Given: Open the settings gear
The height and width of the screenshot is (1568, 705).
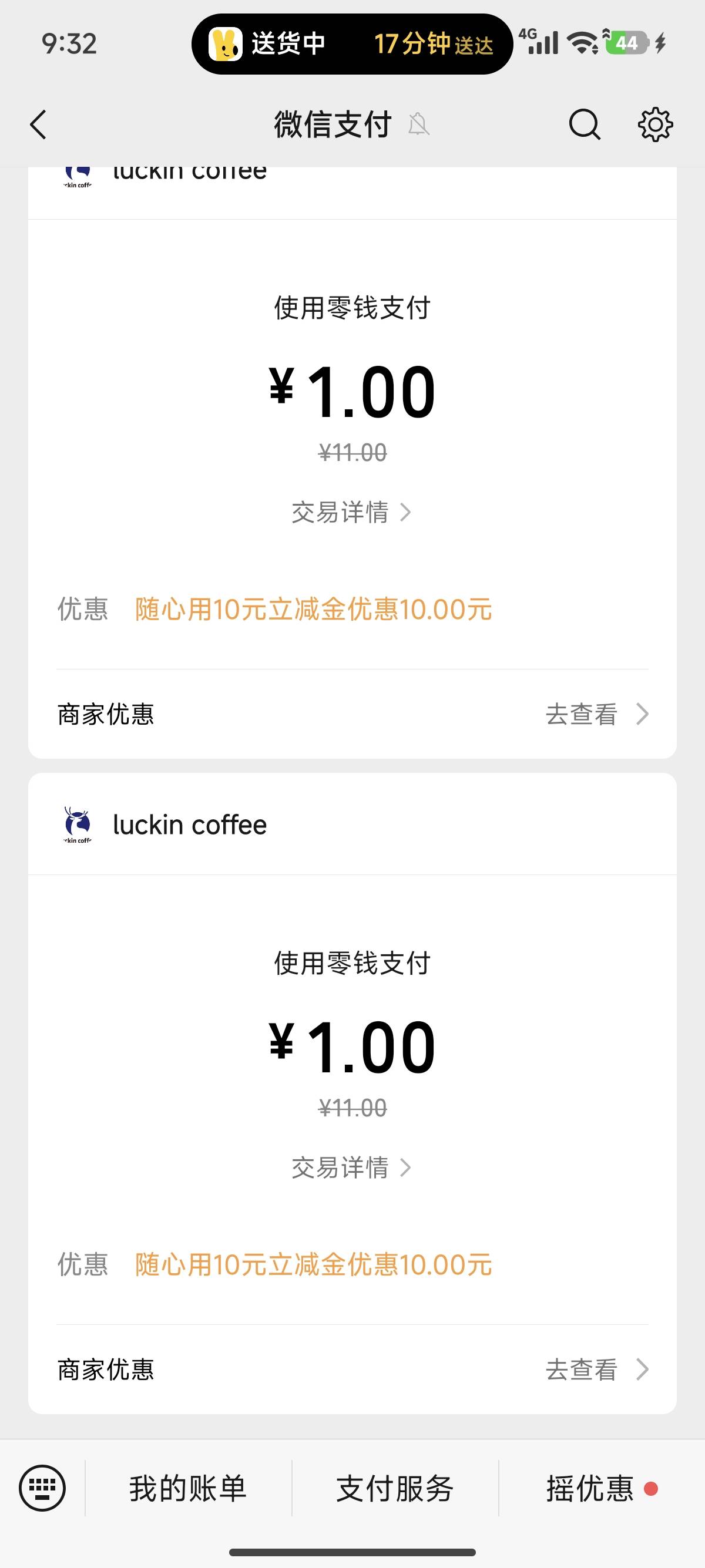Looking at the screenshot, I should (x=655, y=125).
